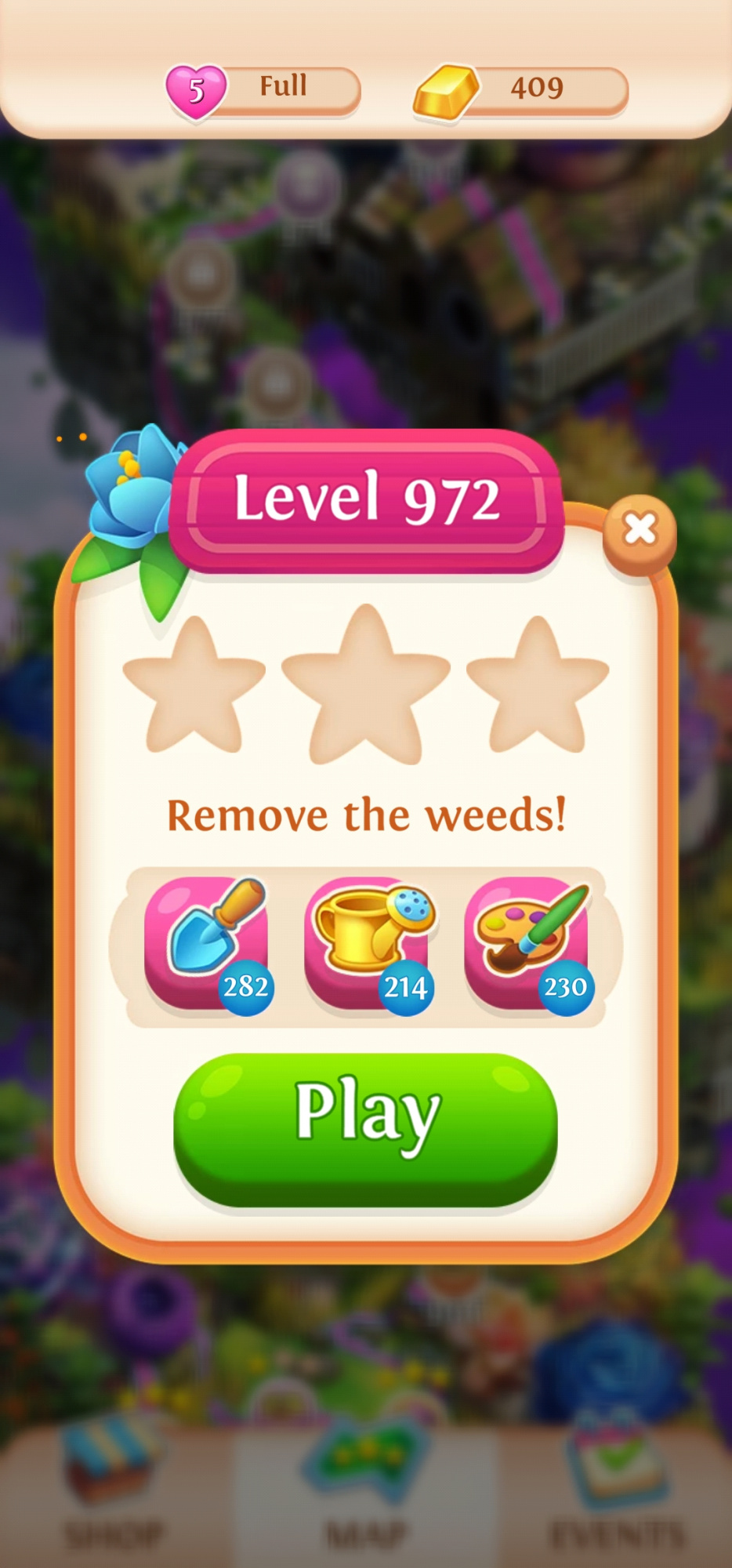The width and height of the screenshot is (732, 1568).
Task: Close the Level 972 dialog
Action: [640, 531]
